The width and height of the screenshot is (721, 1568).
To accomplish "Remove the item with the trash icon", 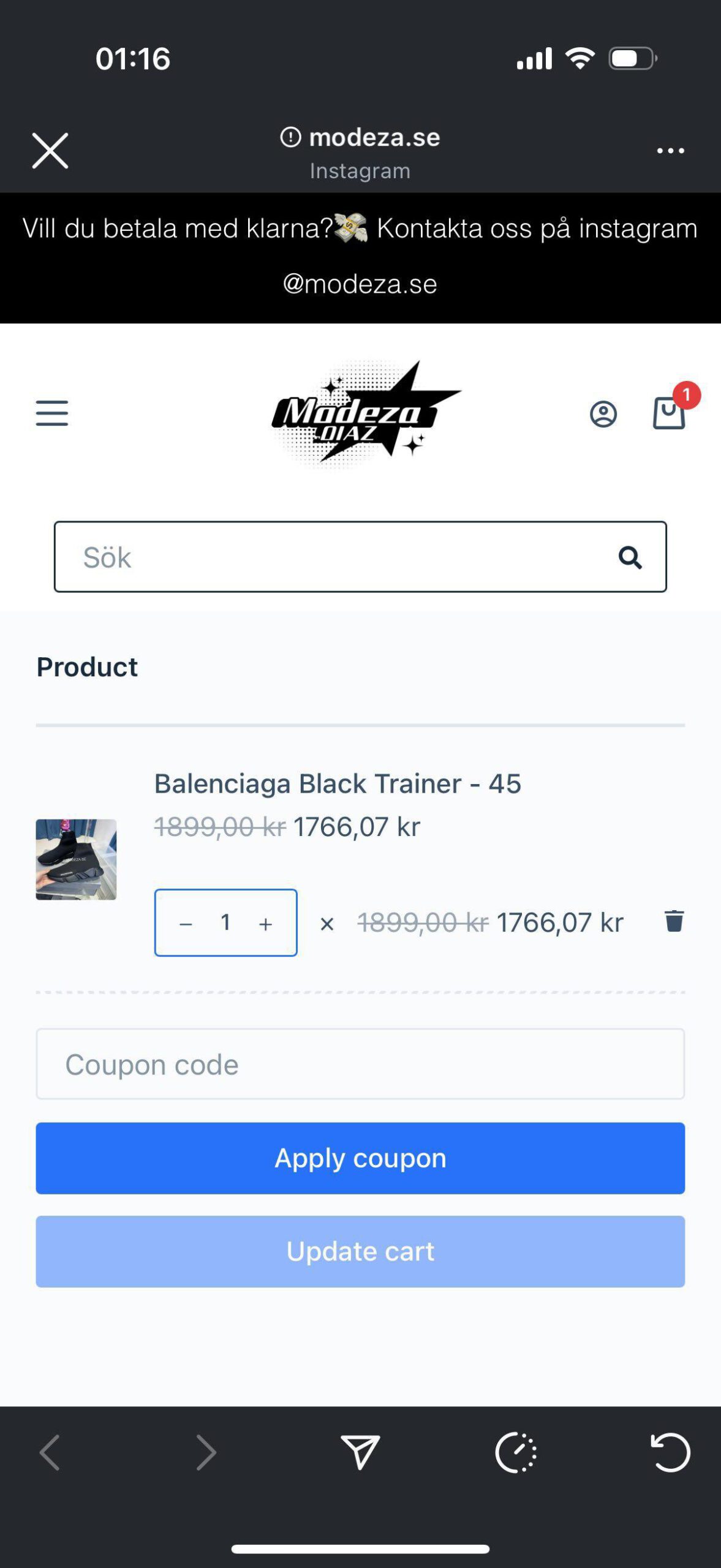I will point(674,921).
